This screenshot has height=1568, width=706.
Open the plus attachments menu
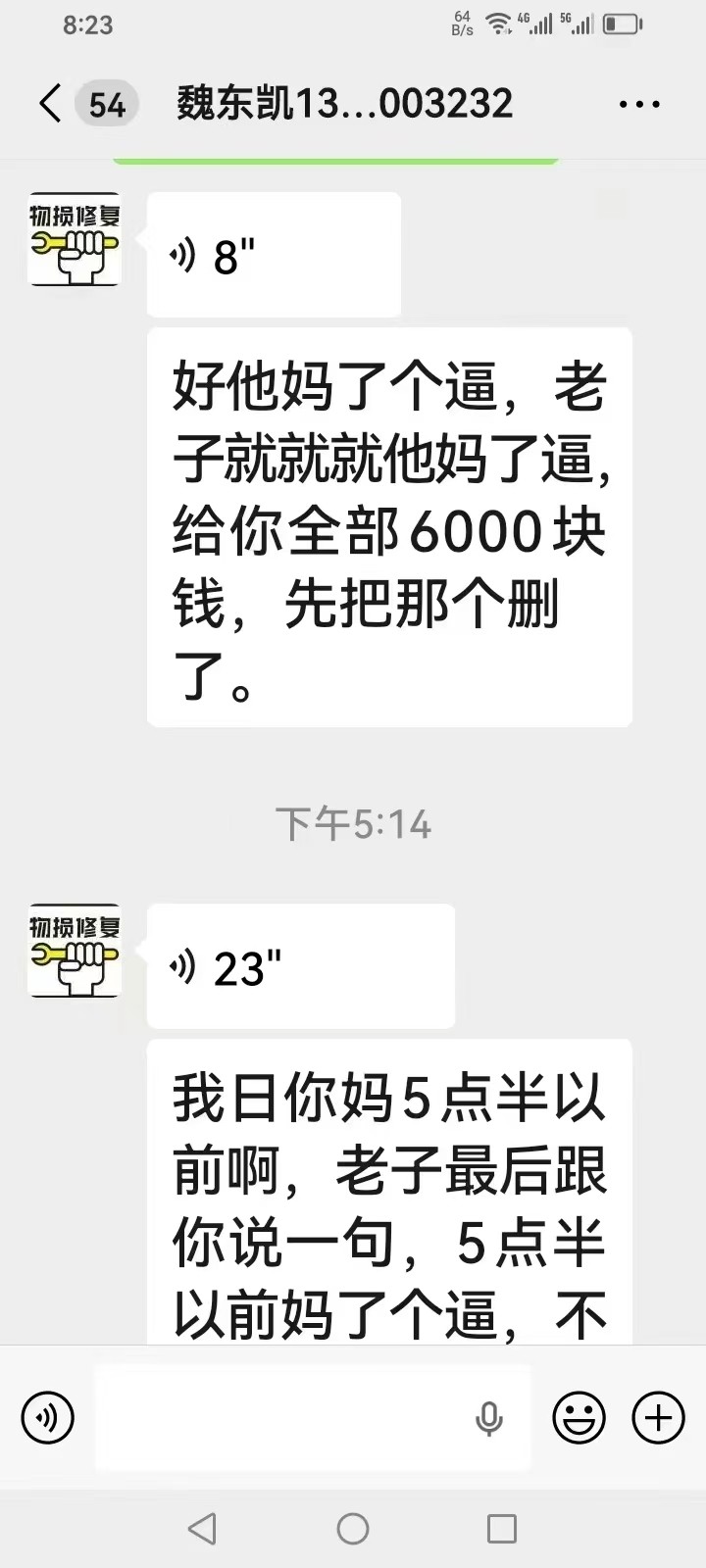658,1417
